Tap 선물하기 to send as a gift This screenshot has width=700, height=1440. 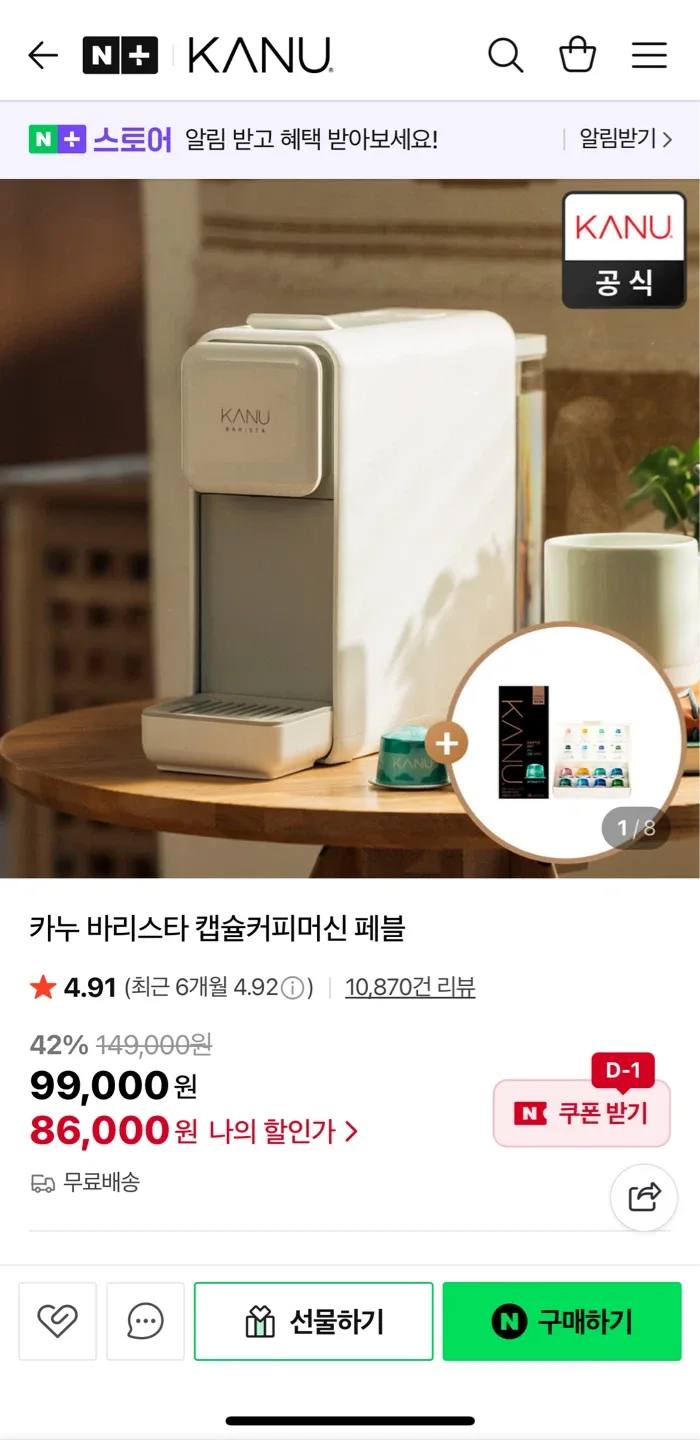[313, 1321]
